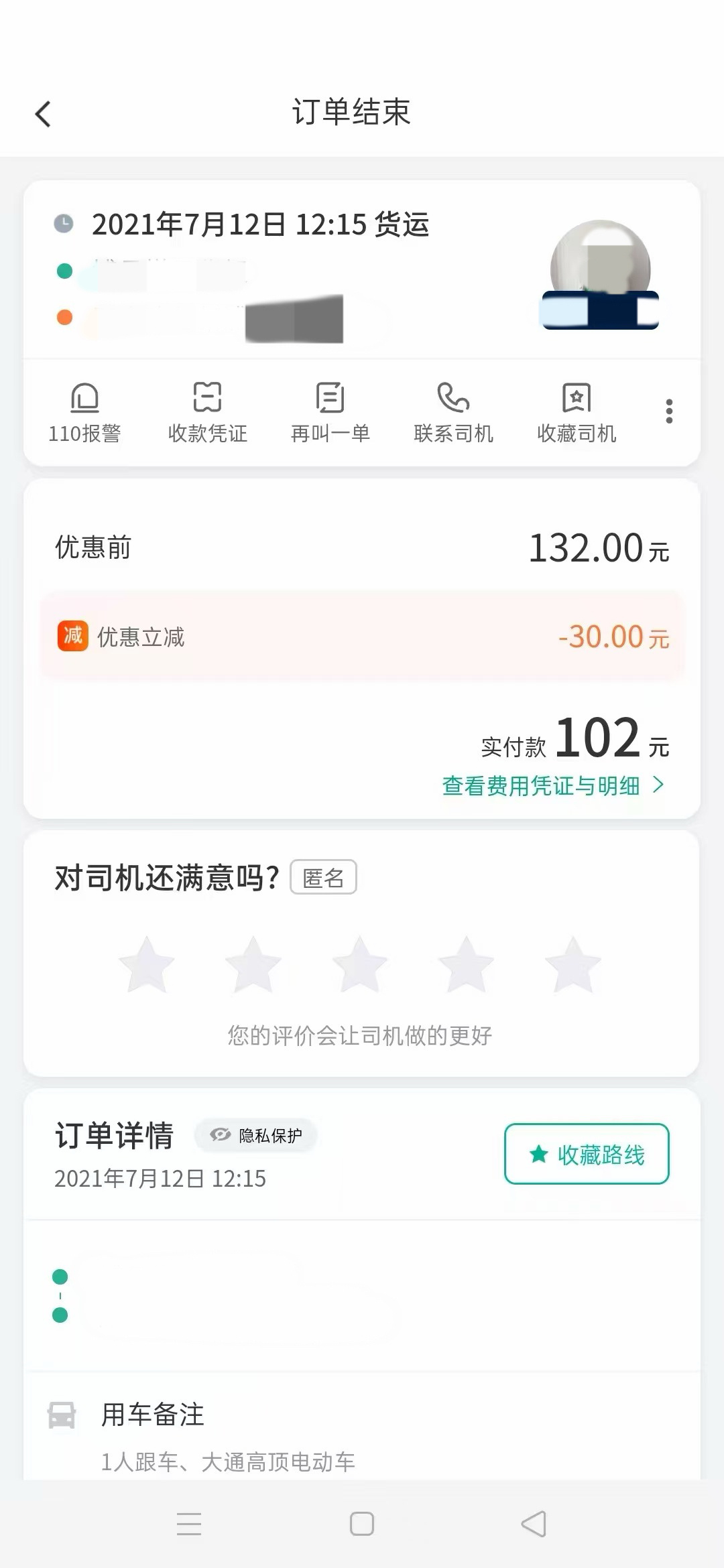Go back from the 订单结束 page
The height and width of the screenshot is (1568, 724).
pos(43,114)
